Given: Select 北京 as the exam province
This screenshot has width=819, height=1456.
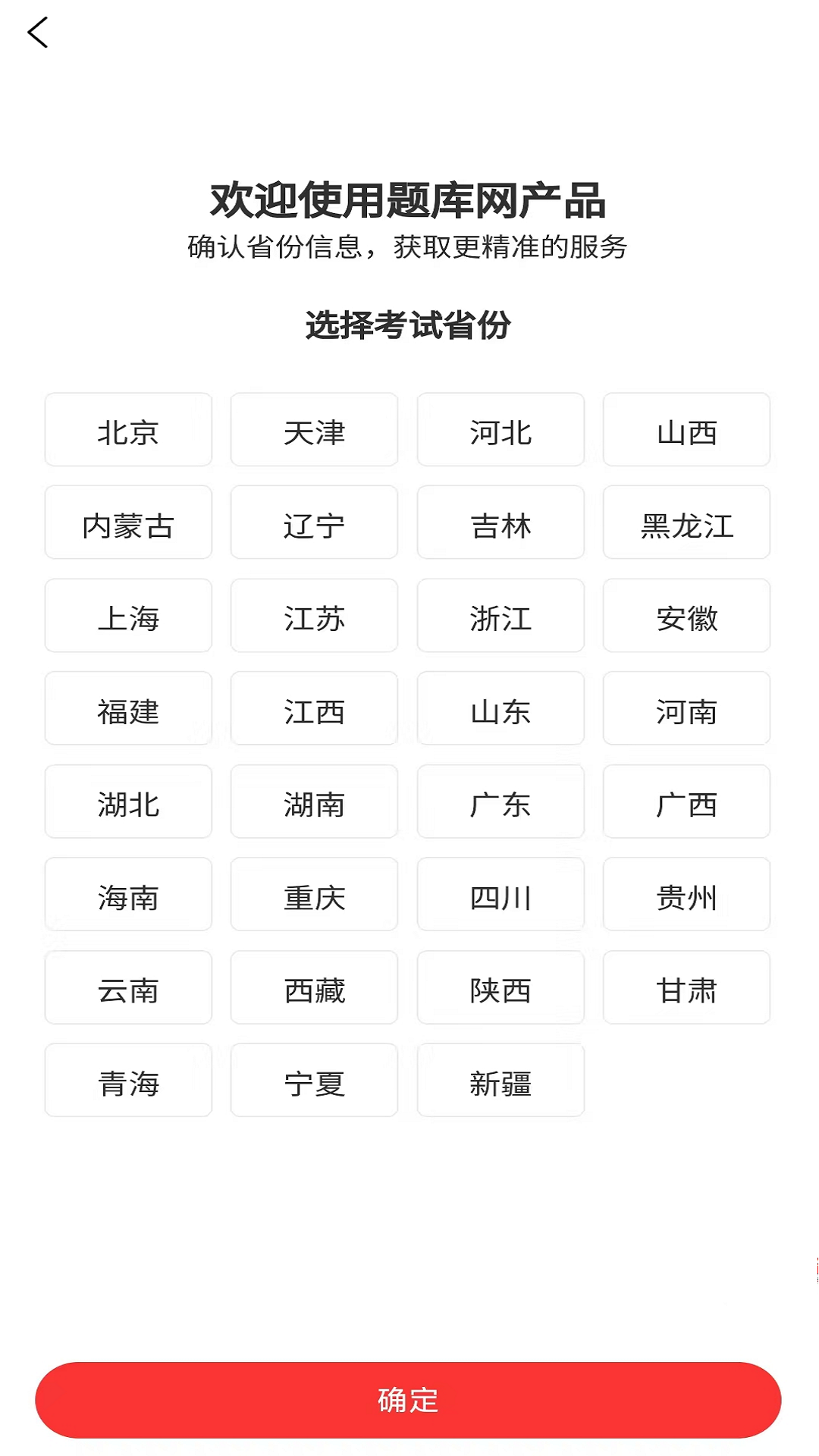Looking at the screenshot, I should pos(127,430).
